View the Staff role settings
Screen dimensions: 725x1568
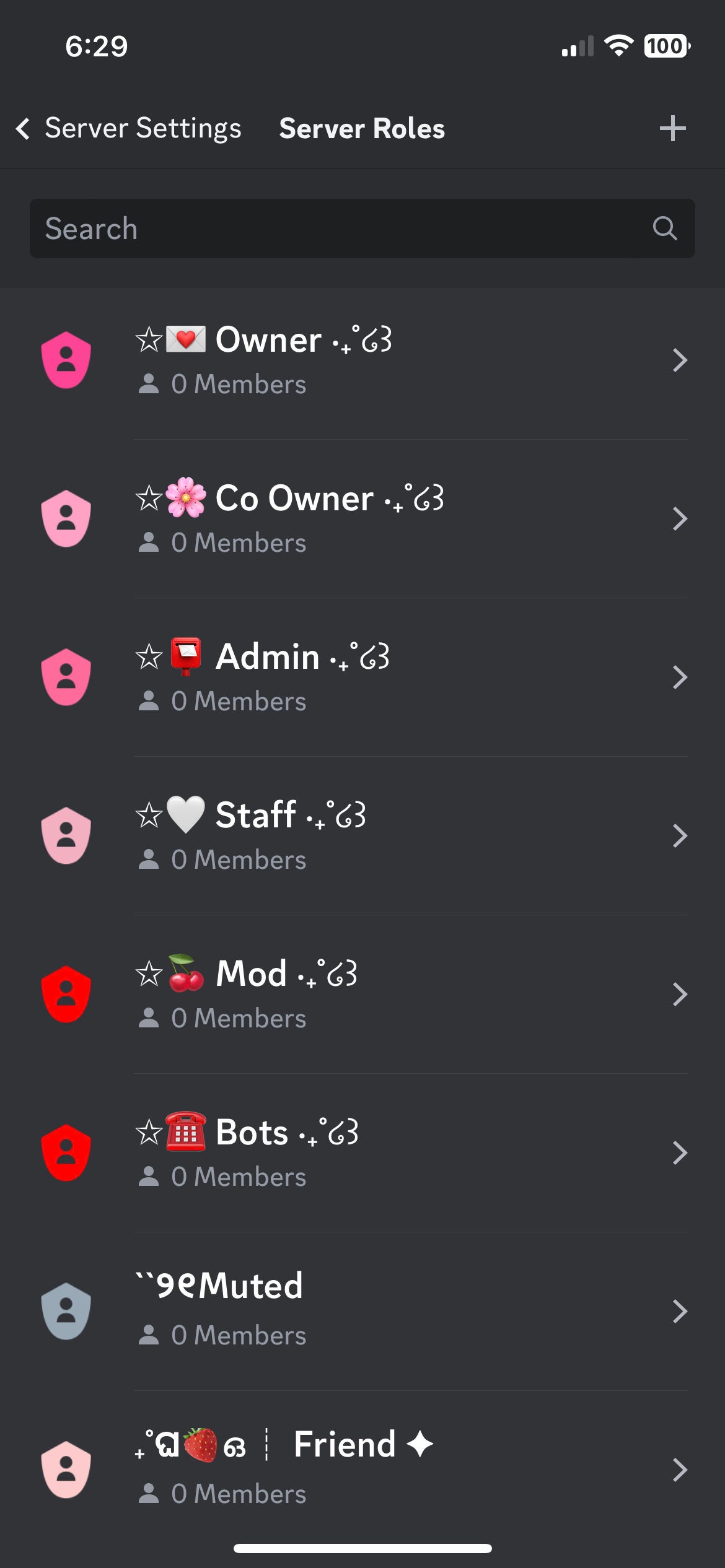point(362,836)
